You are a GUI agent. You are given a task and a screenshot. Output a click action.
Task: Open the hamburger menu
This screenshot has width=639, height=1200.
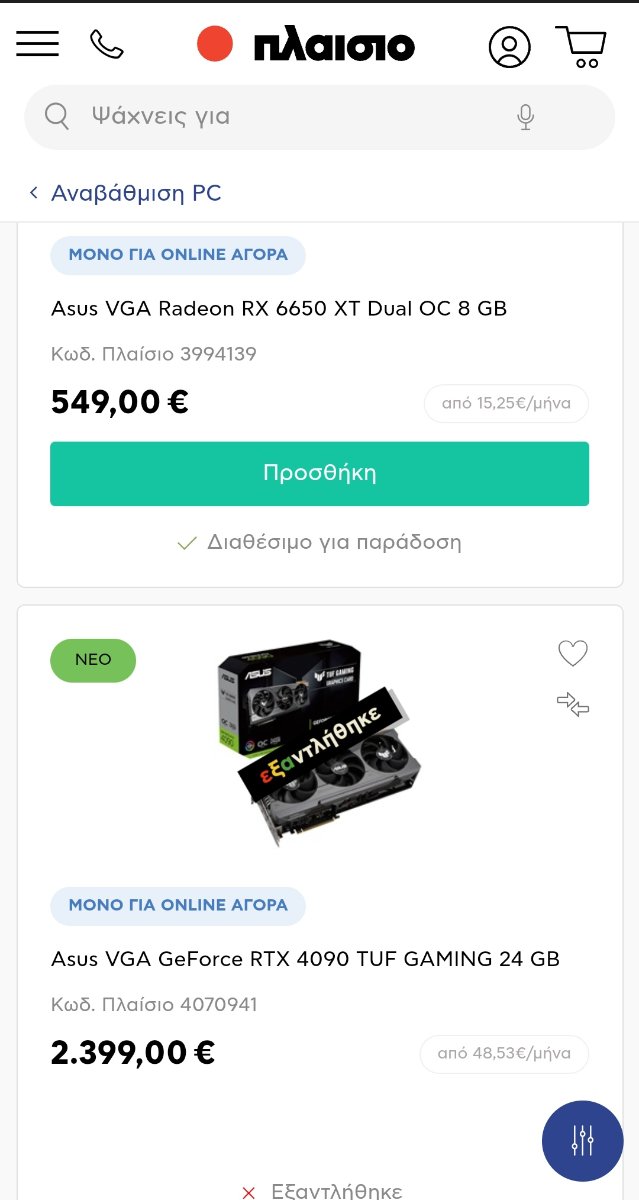[37, 44]
